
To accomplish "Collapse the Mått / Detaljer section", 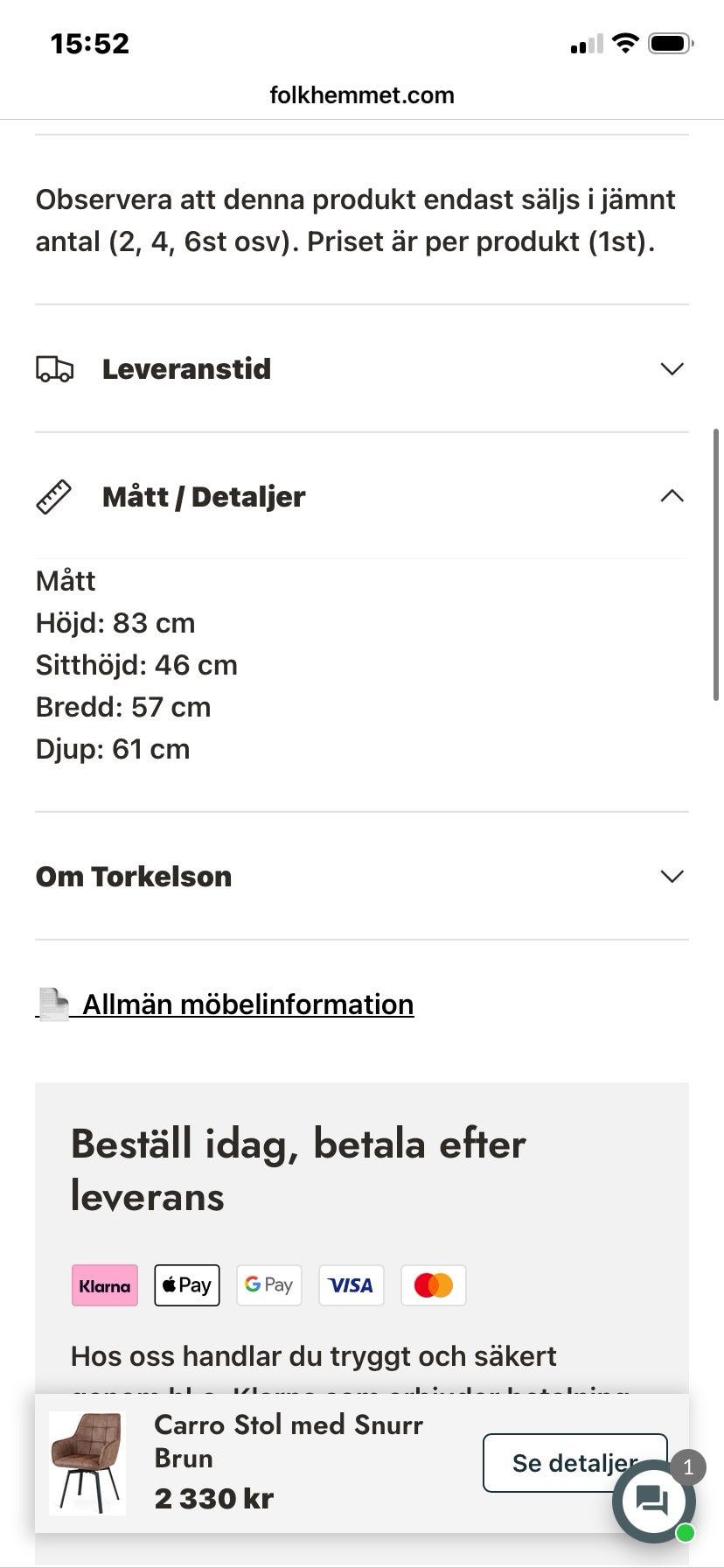I will (672, 496).
